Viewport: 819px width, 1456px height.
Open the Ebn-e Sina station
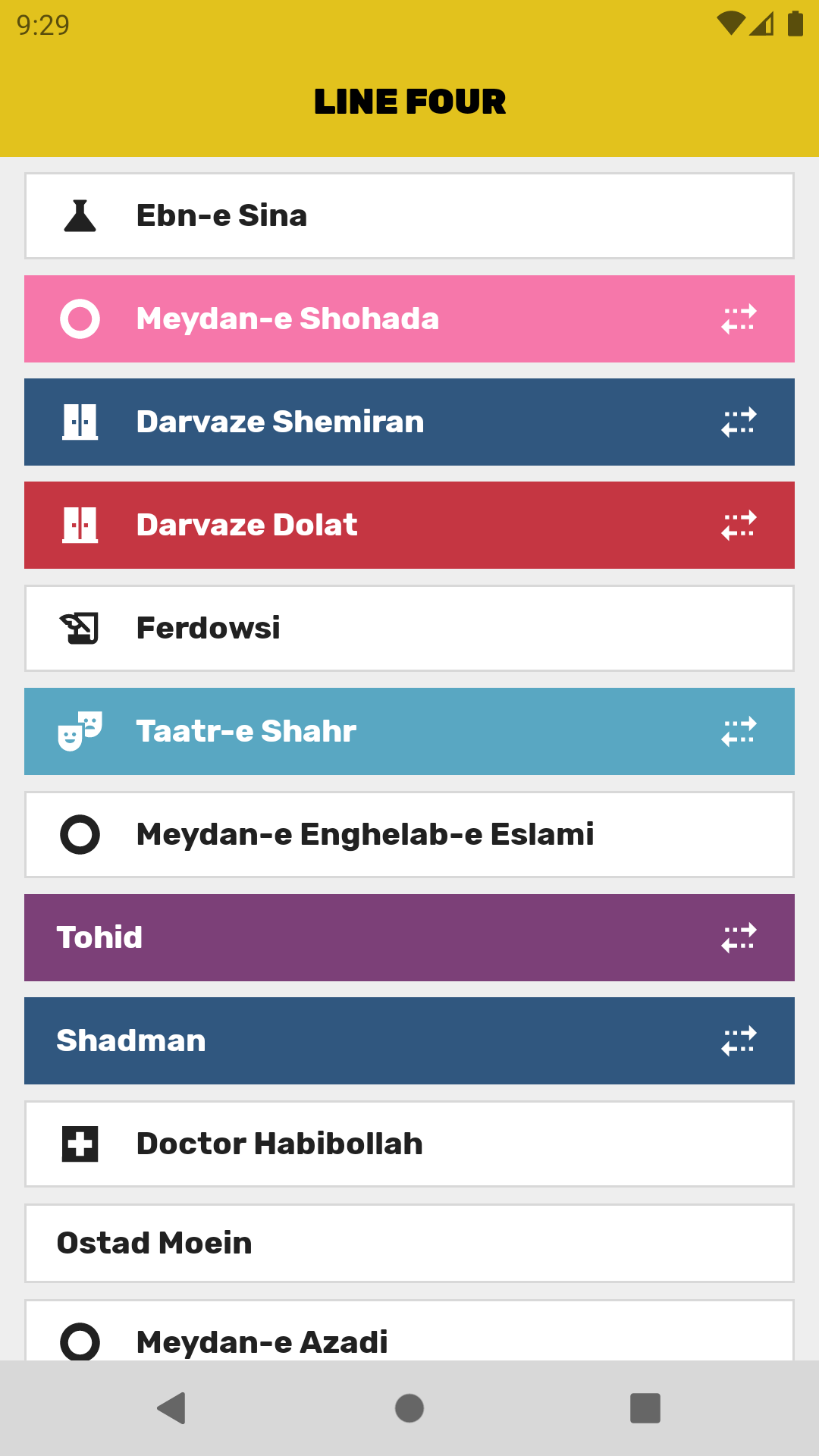[409, 216]
